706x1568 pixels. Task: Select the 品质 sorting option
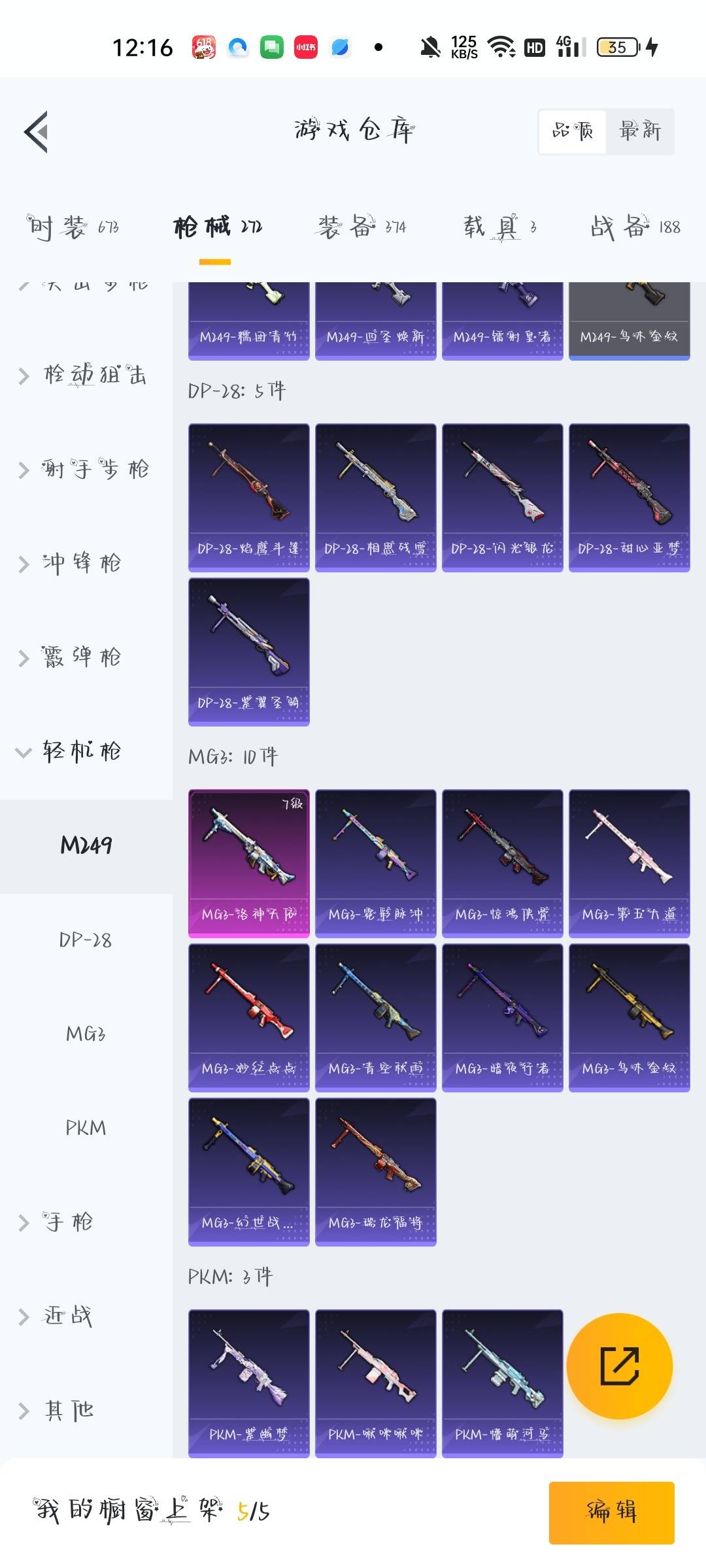(572, 131)
